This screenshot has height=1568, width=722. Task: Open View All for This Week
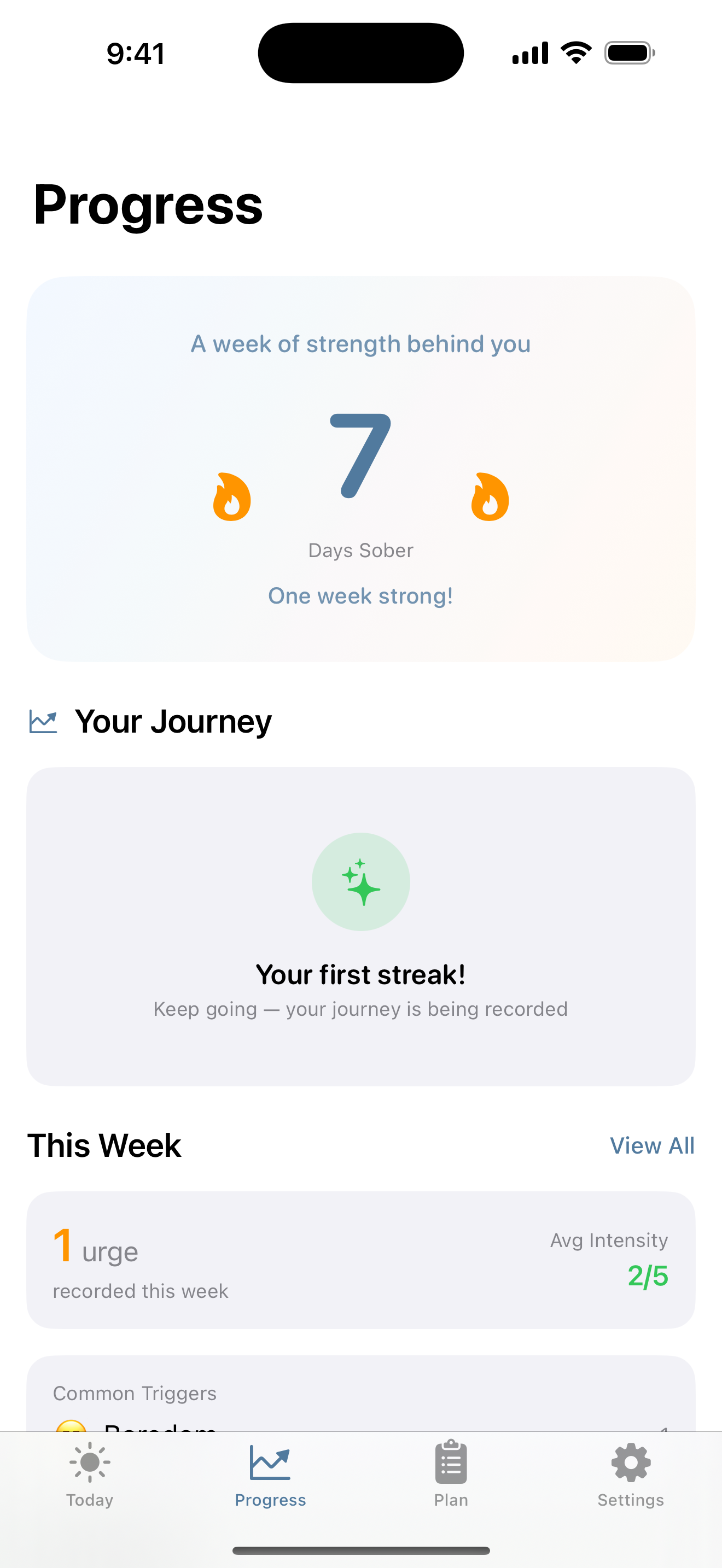pyautogui.click(x=652, y=1145)
